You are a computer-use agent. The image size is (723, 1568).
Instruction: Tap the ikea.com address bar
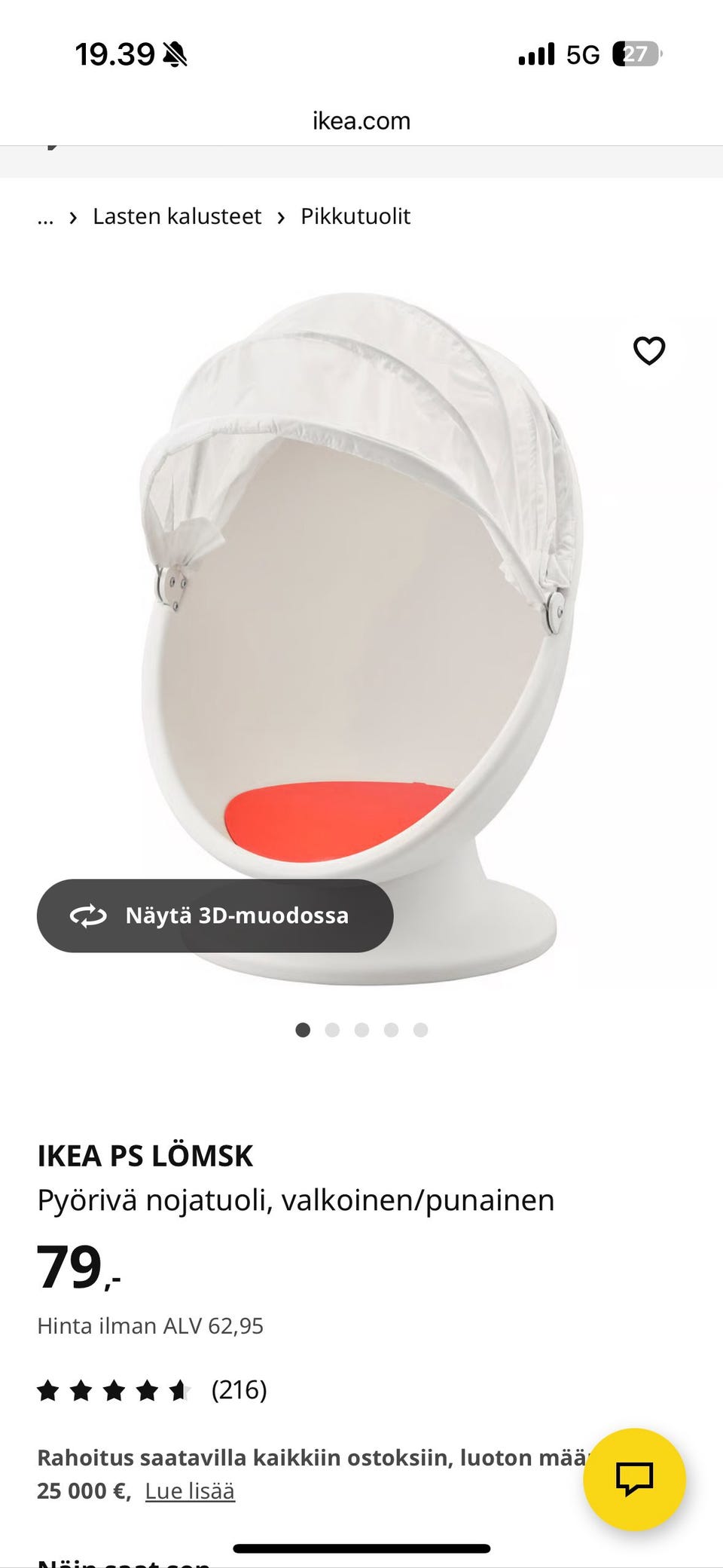click(361, 121)
